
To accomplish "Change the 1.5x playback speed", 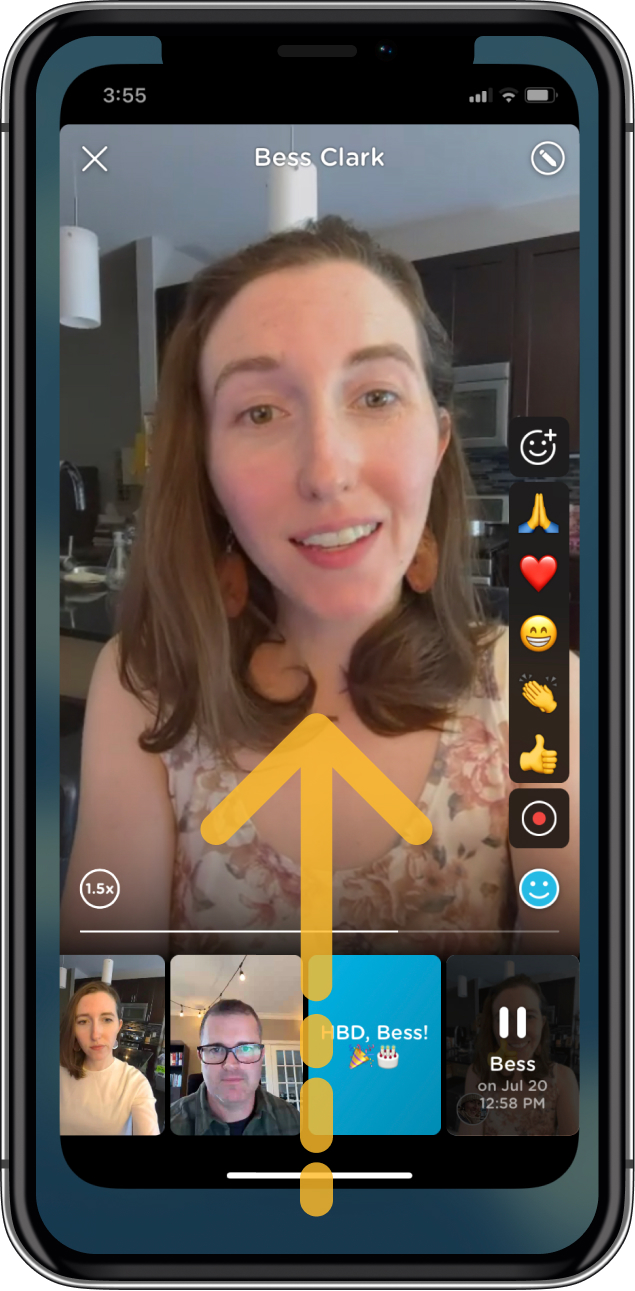I will coord(100,888).
